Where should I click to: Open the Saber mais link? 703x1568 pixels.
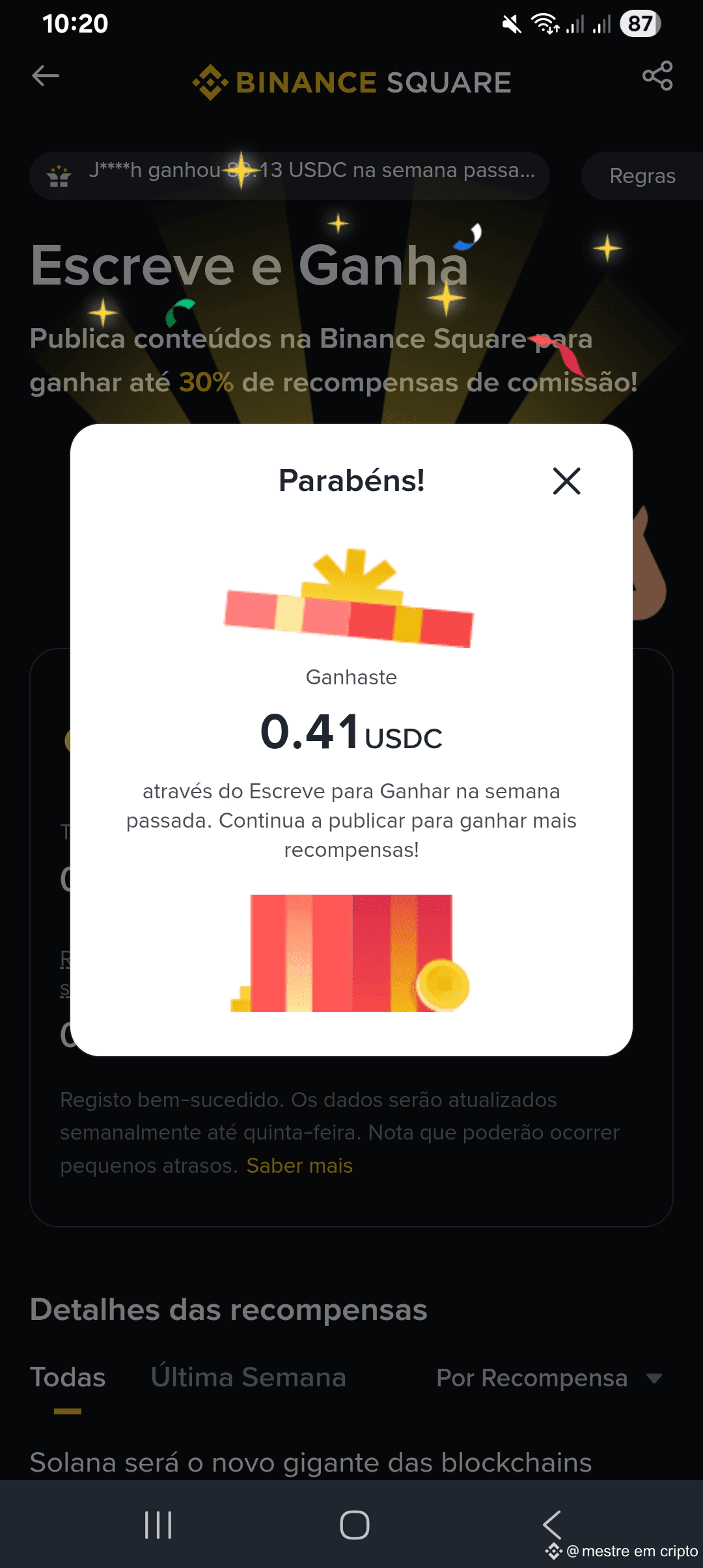[299, 1166]
